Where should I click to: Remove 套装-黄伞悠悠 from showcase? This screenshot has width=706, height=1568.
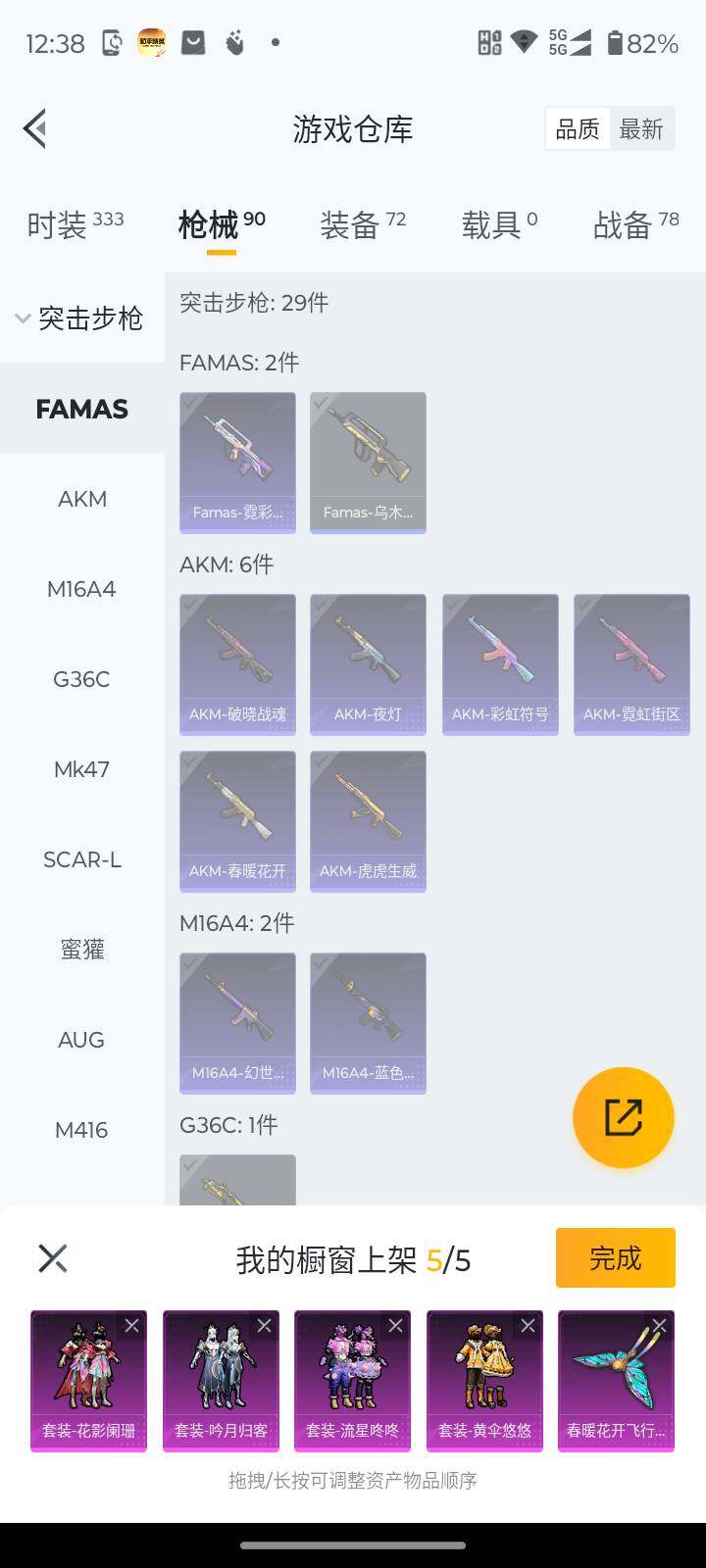click(528, 1325)
